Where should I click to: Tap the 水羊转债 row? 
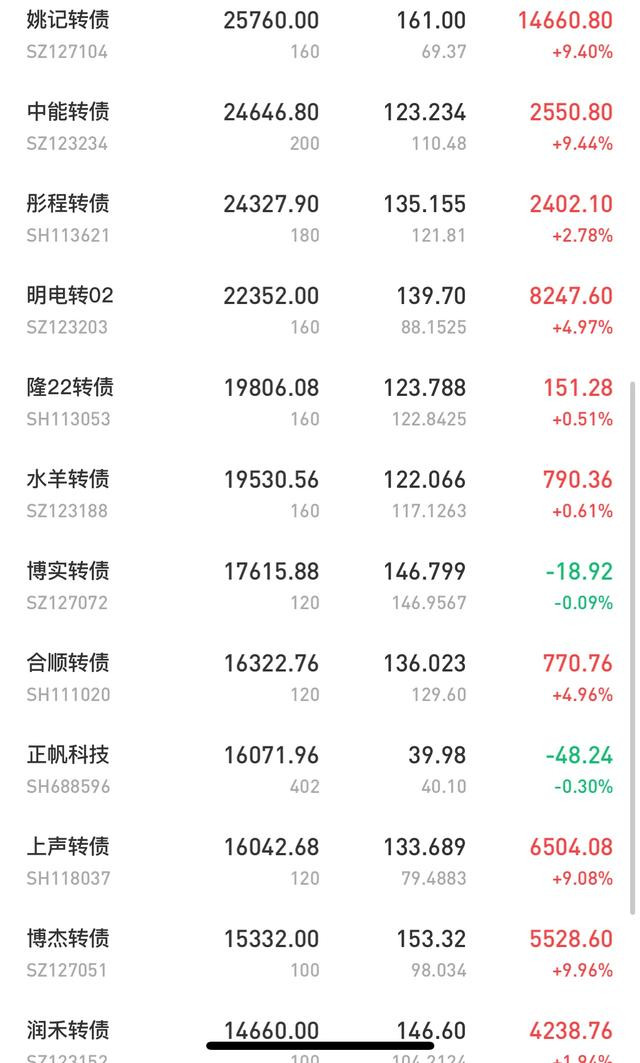(x=320, y=494)
